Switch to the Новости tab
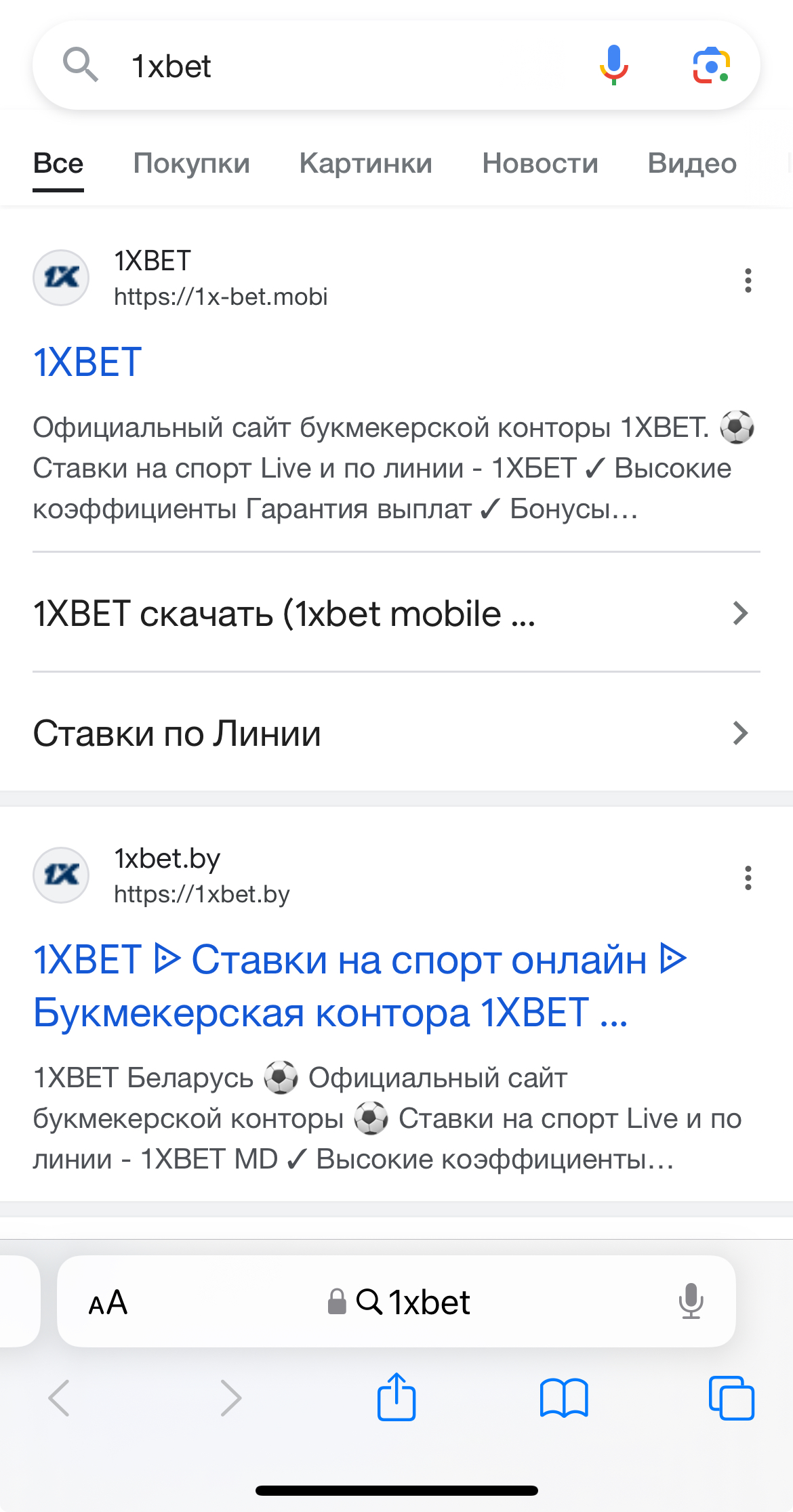 pyautogui.click(x=540, y=163)
